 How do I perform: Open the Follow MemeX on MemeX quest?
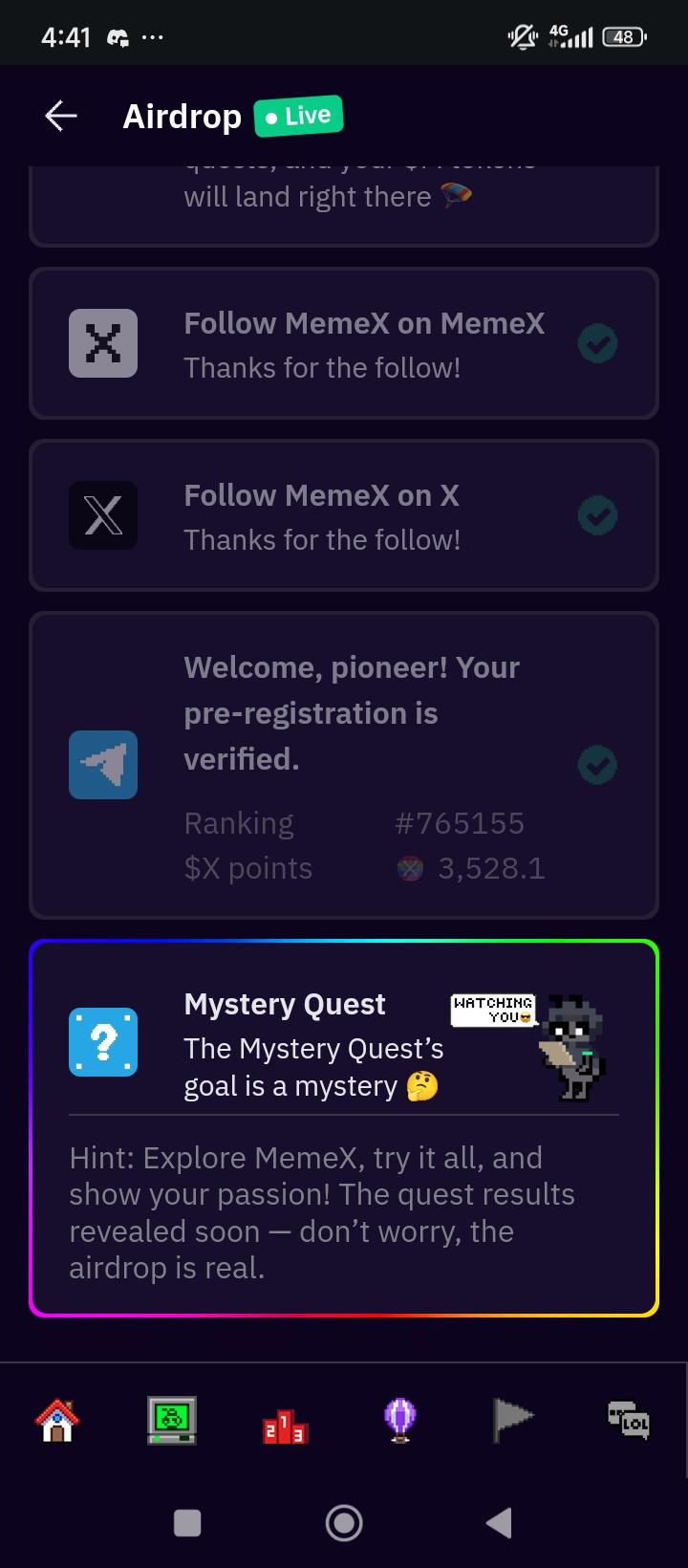pos(344,344)
